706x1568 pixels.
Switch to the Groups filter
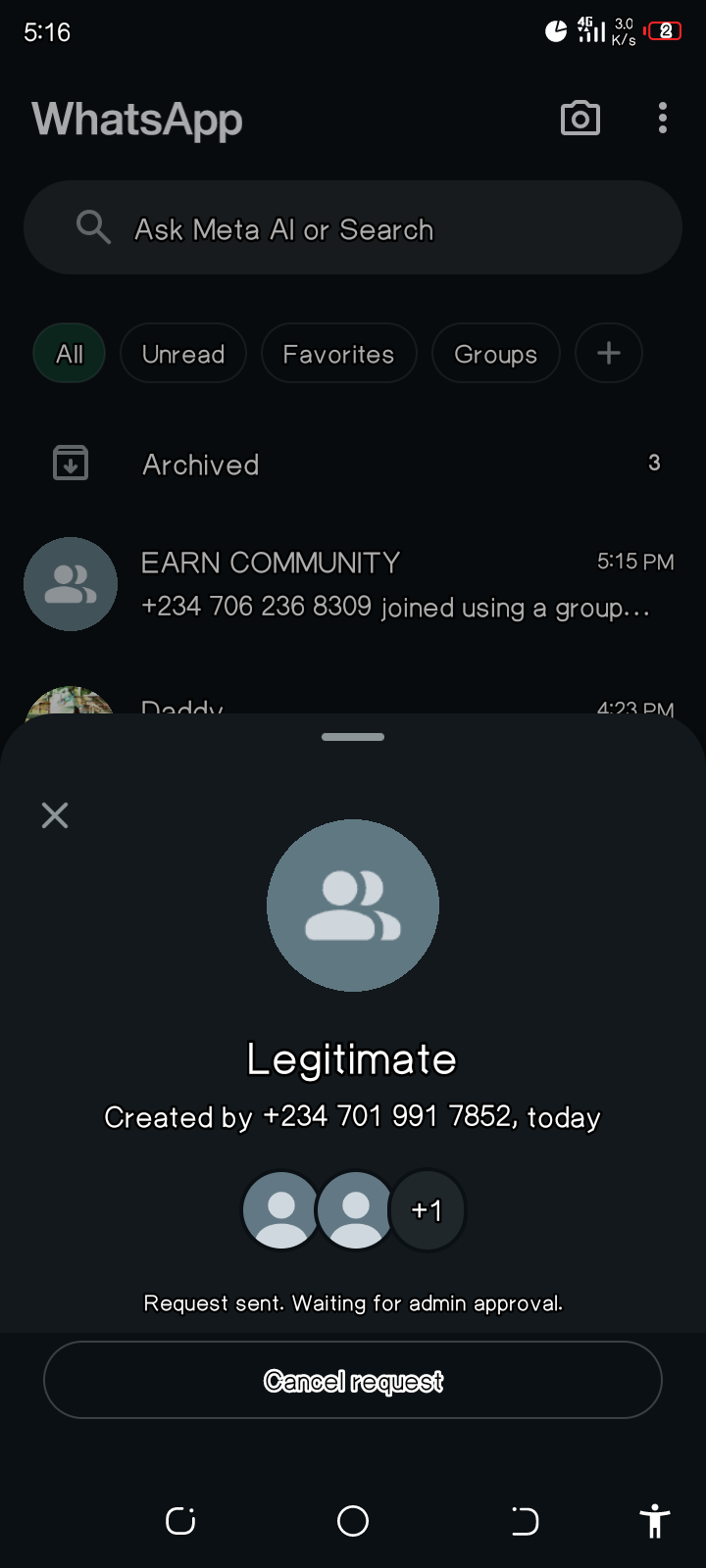495,354
